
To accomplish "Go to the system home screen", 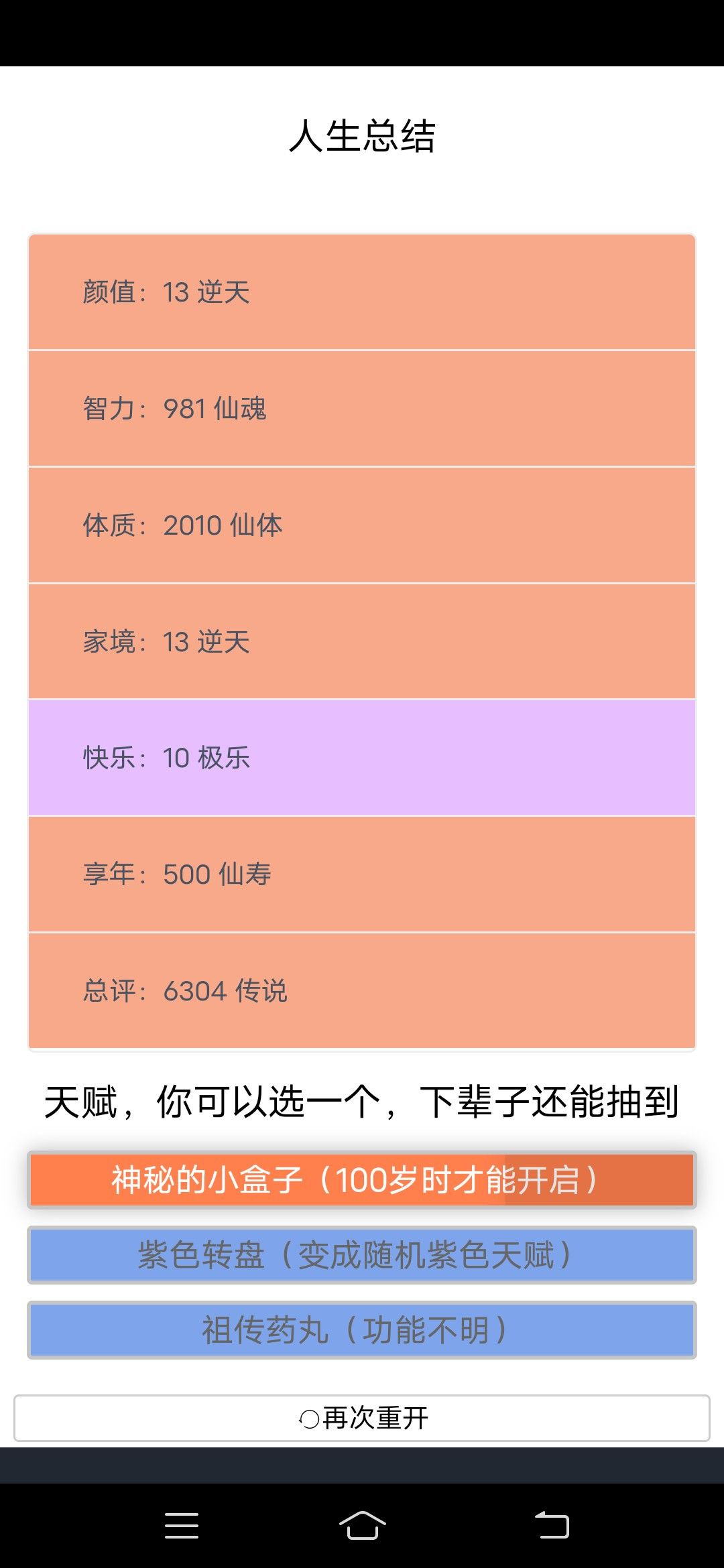I will 362,1526.
